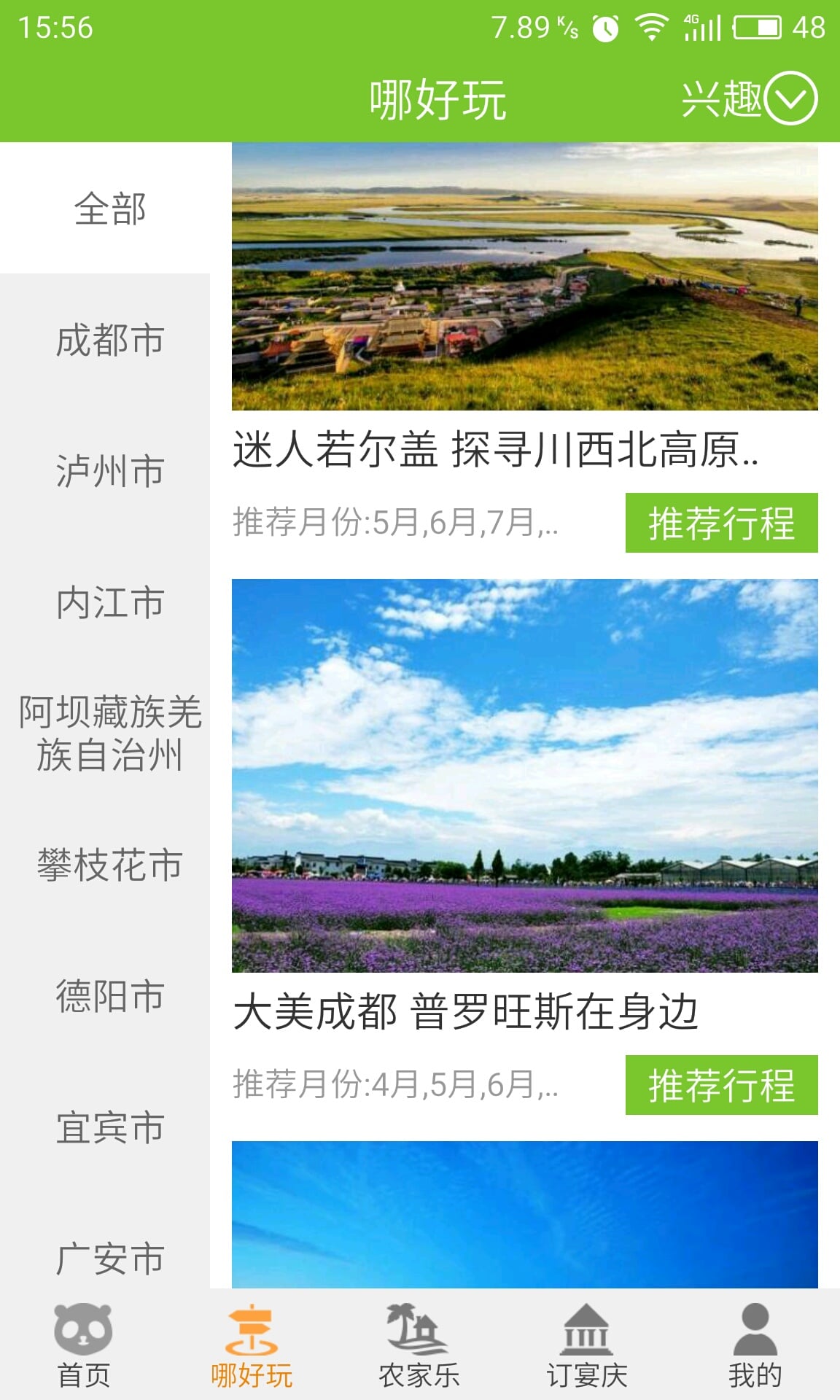The image size is (840, 1400).
Task: Switch to the 成都市 city tab
Action: point(109,339)
